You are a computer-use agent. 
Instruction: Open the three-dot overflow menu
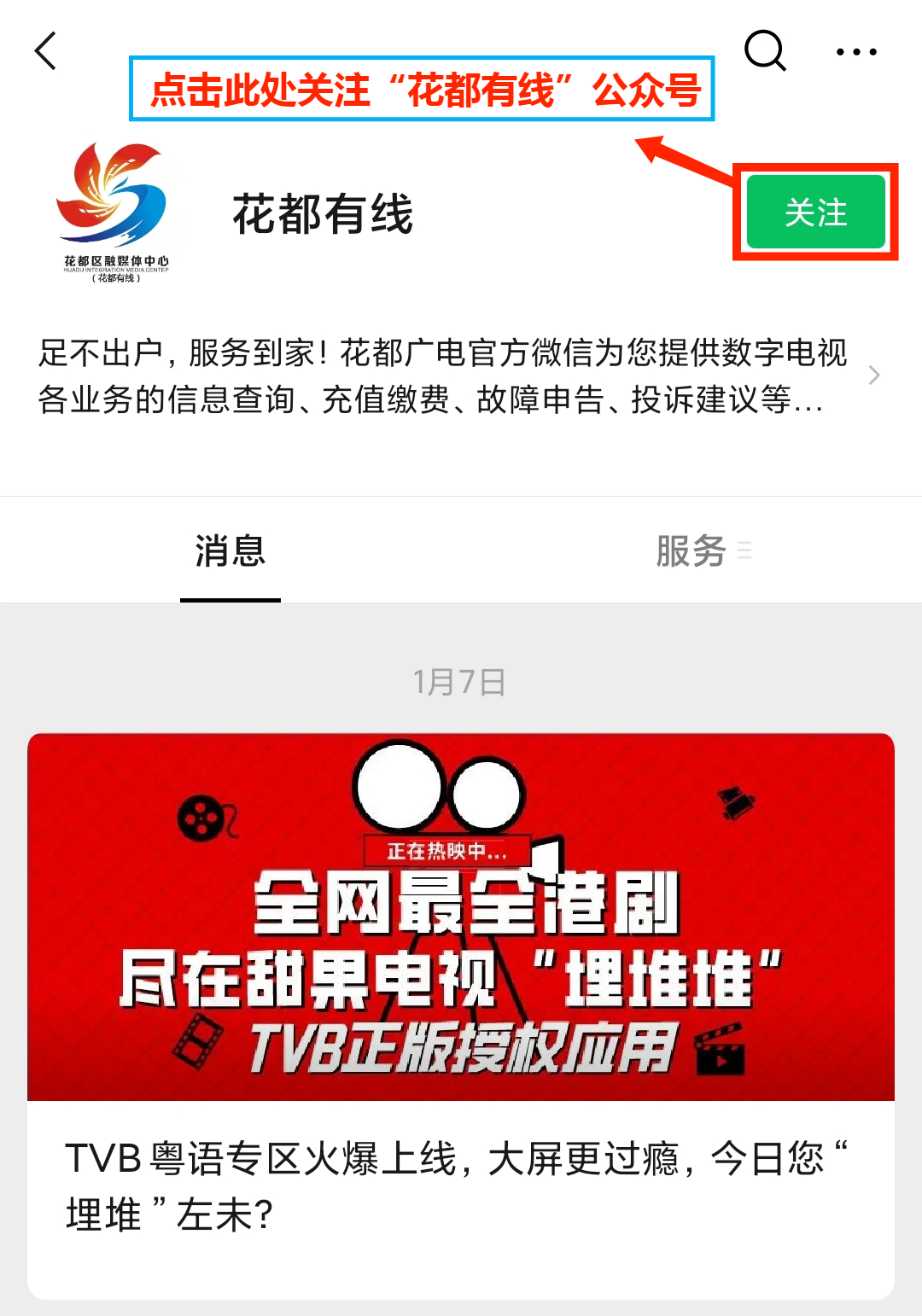[x=856, y=52]
